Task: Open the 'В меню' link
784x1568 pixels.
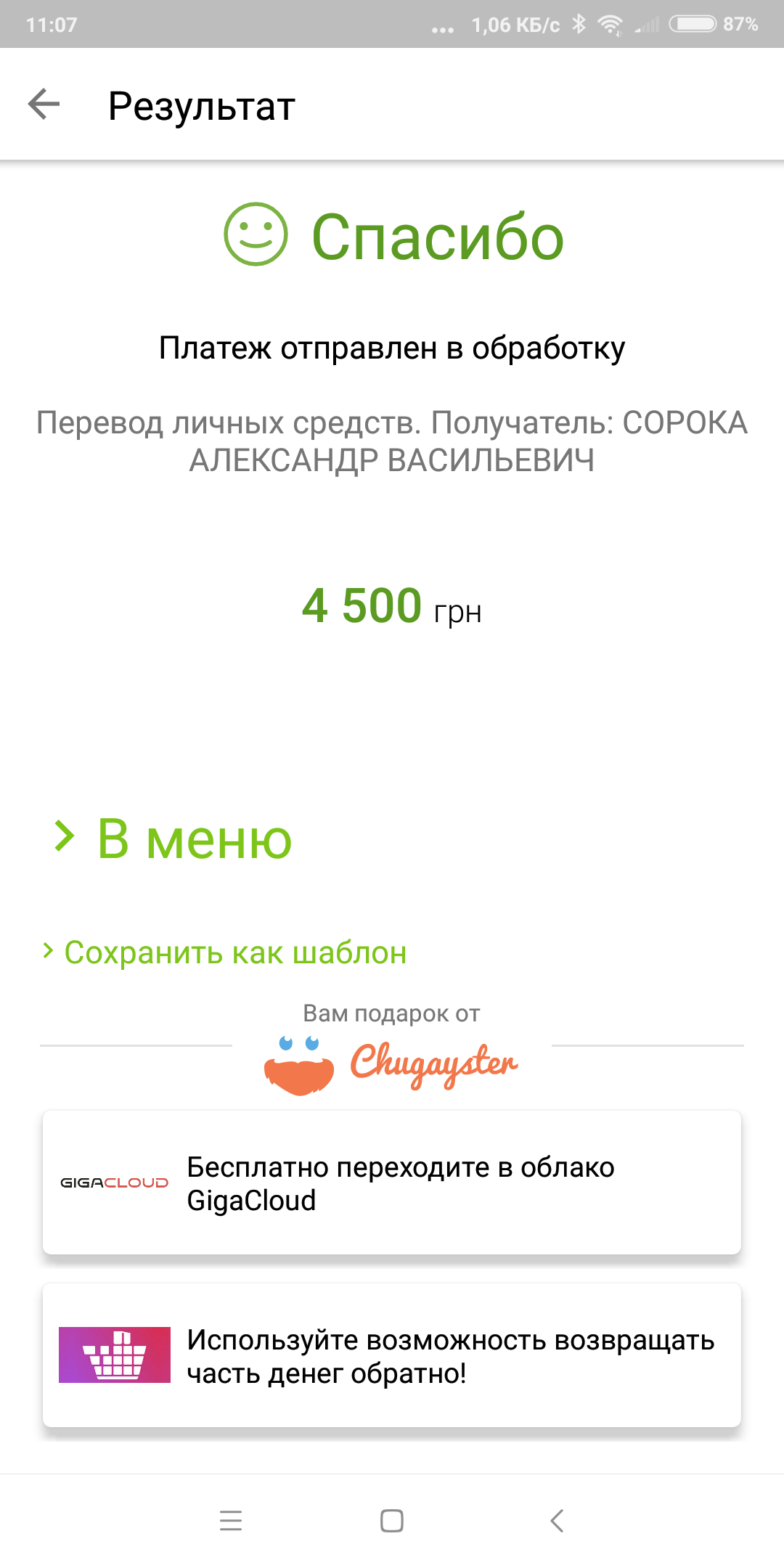Action: click(x=174, y=838)
